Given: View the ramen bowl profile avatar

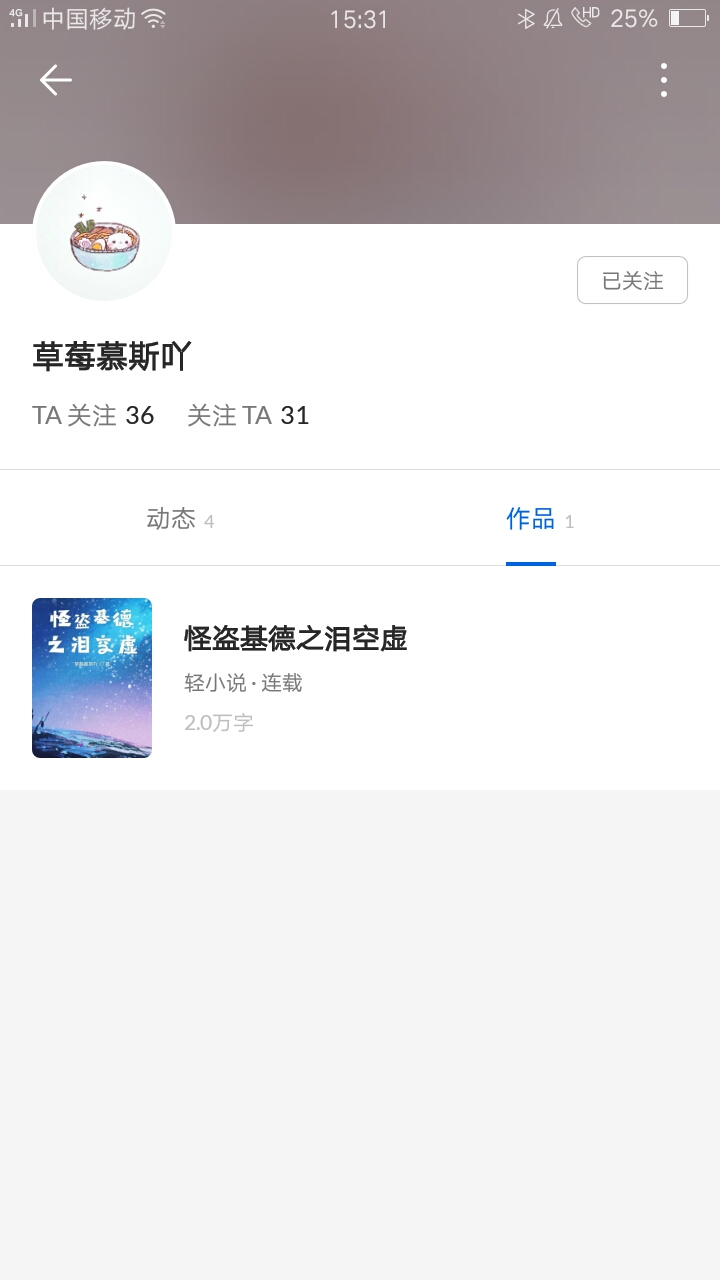Looking at the screenshot, I should pos(104,232).
